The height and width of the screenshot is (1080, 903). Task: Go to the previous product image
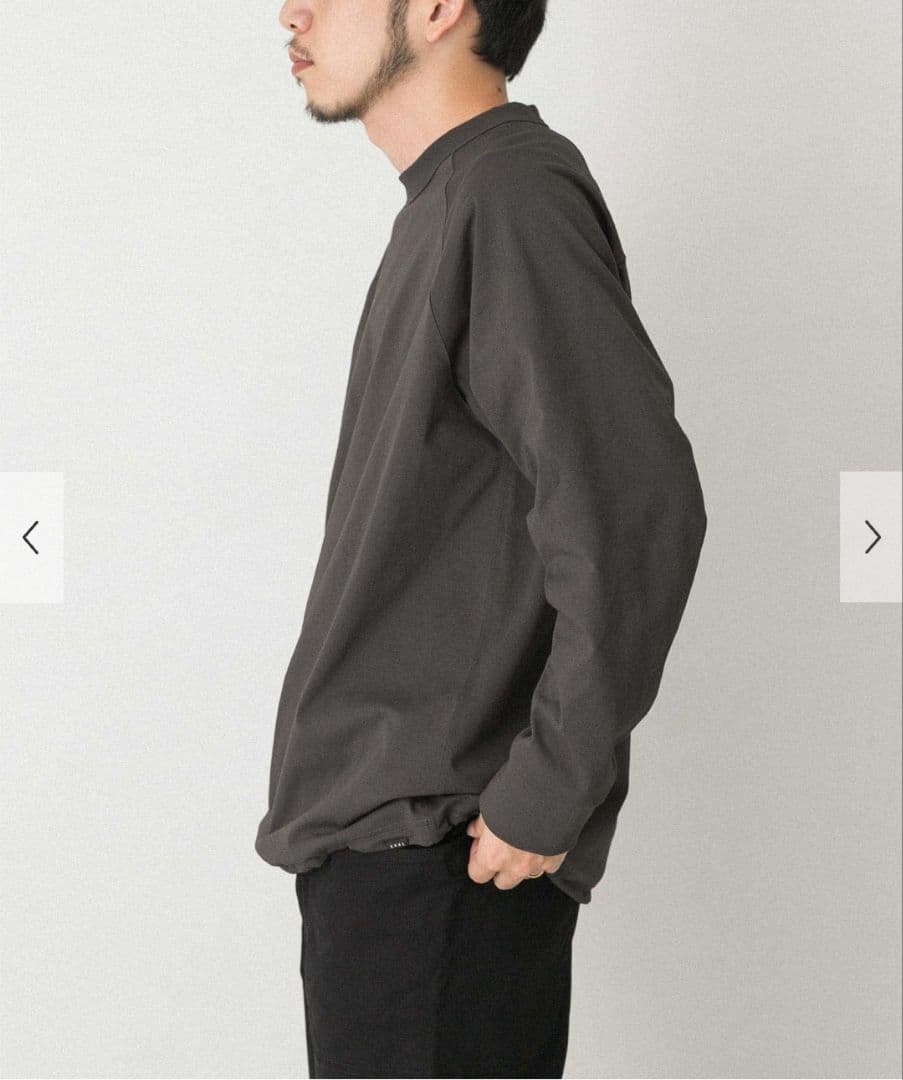coord(31,537)
